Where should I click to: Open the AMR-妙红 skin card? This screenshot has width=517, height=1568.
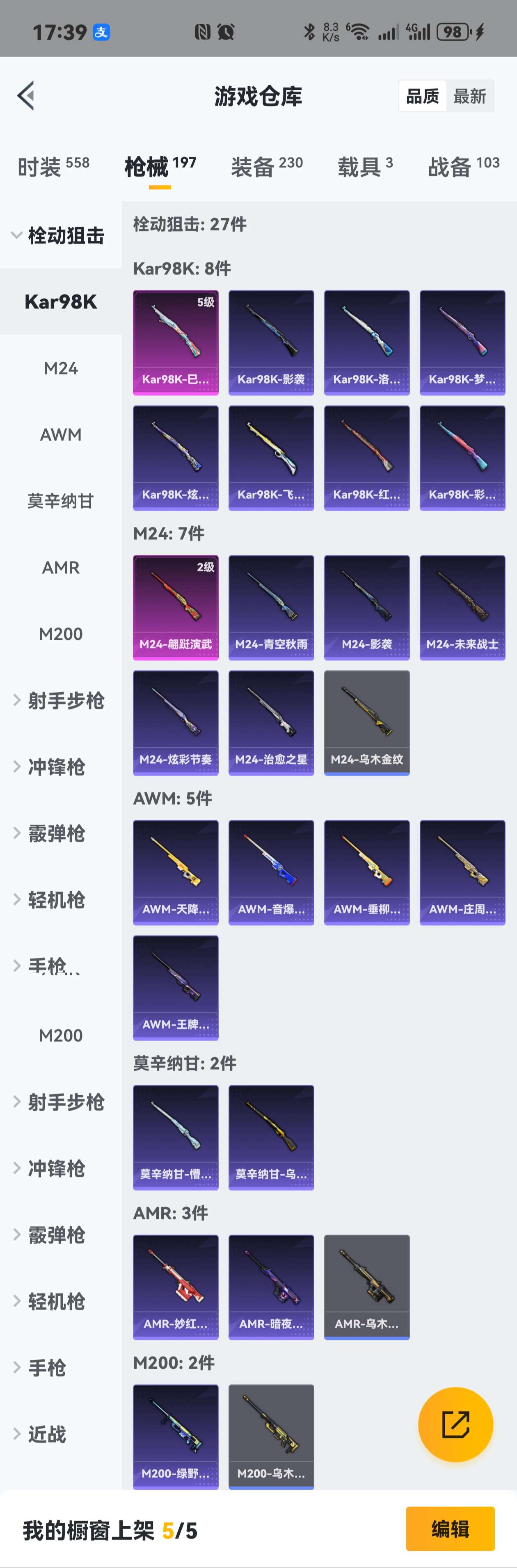pyautogui.click(x=175, y=1287)
